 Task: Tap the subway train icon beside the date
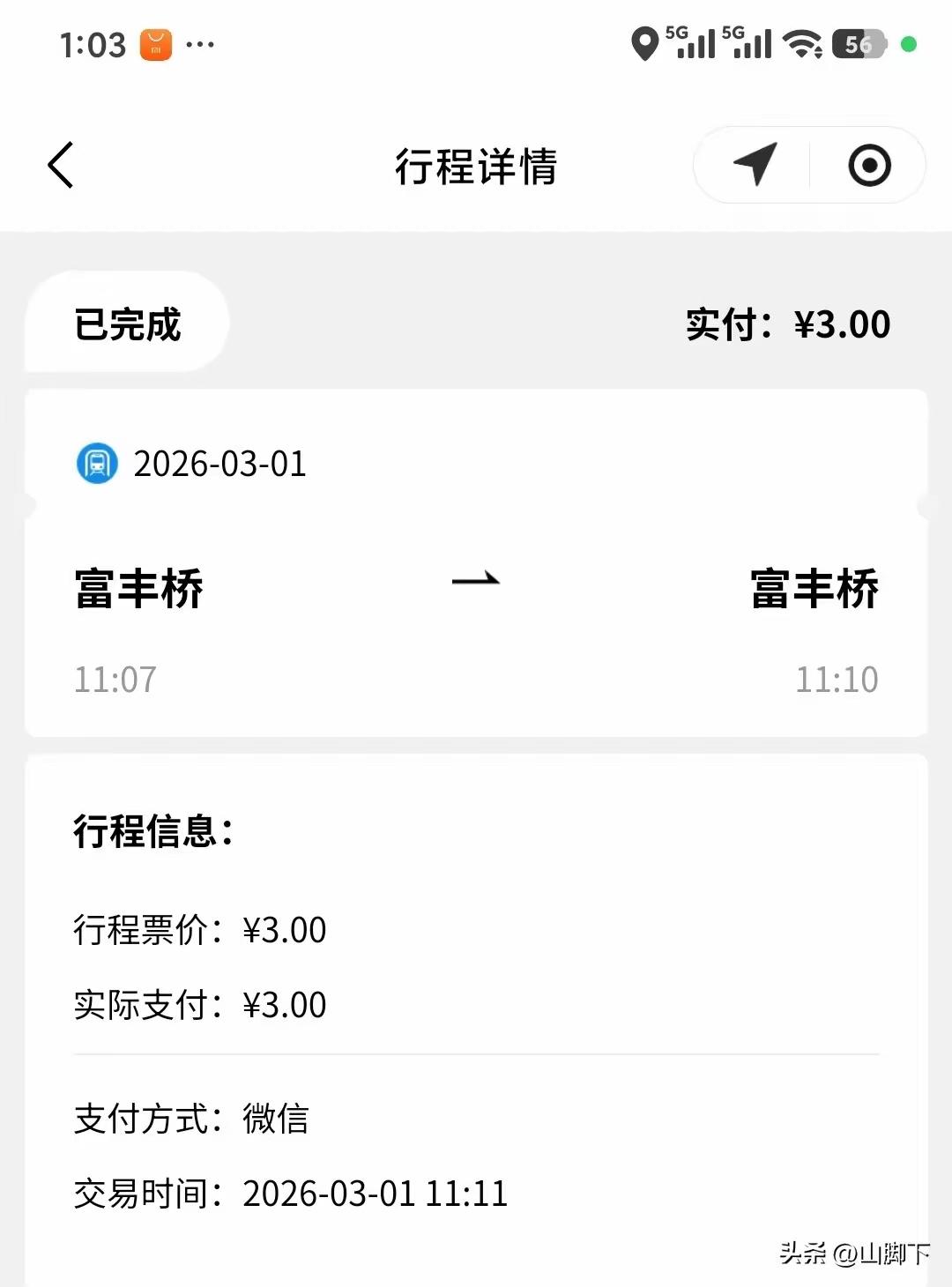(x=97, y=463)
